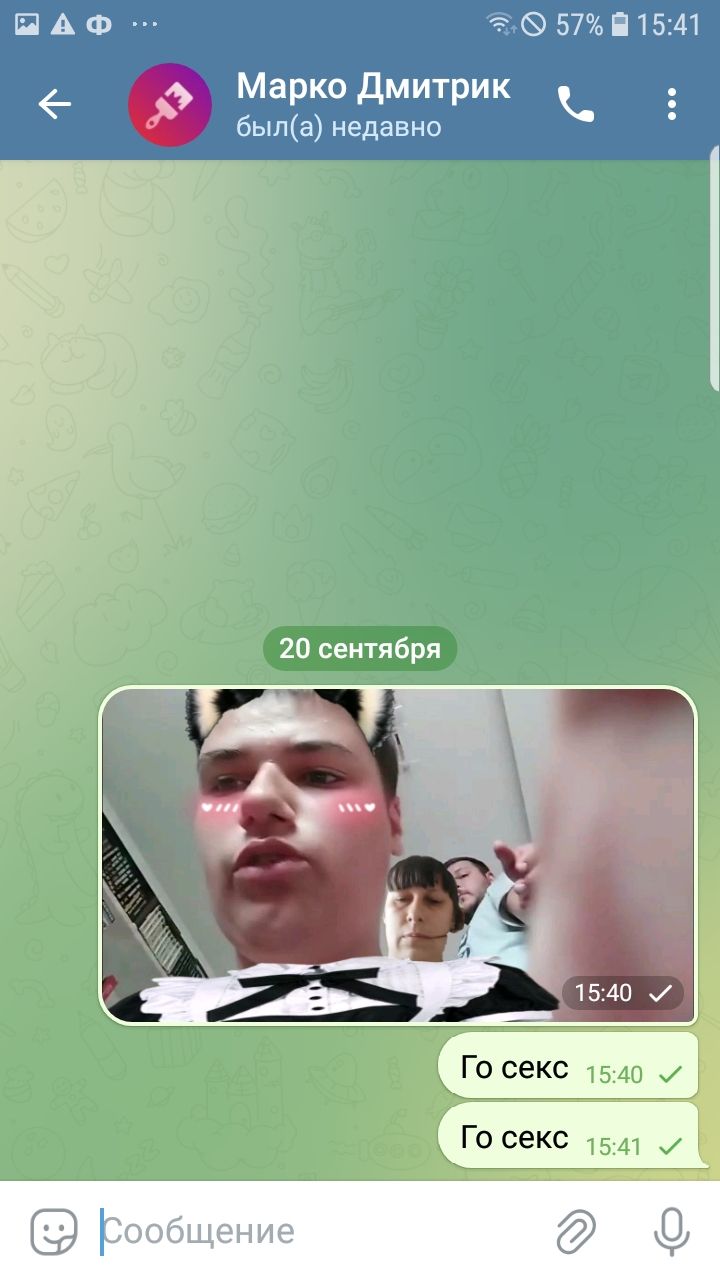
Task: Open the sticker and emoji panel
Action: (53, 1231)
